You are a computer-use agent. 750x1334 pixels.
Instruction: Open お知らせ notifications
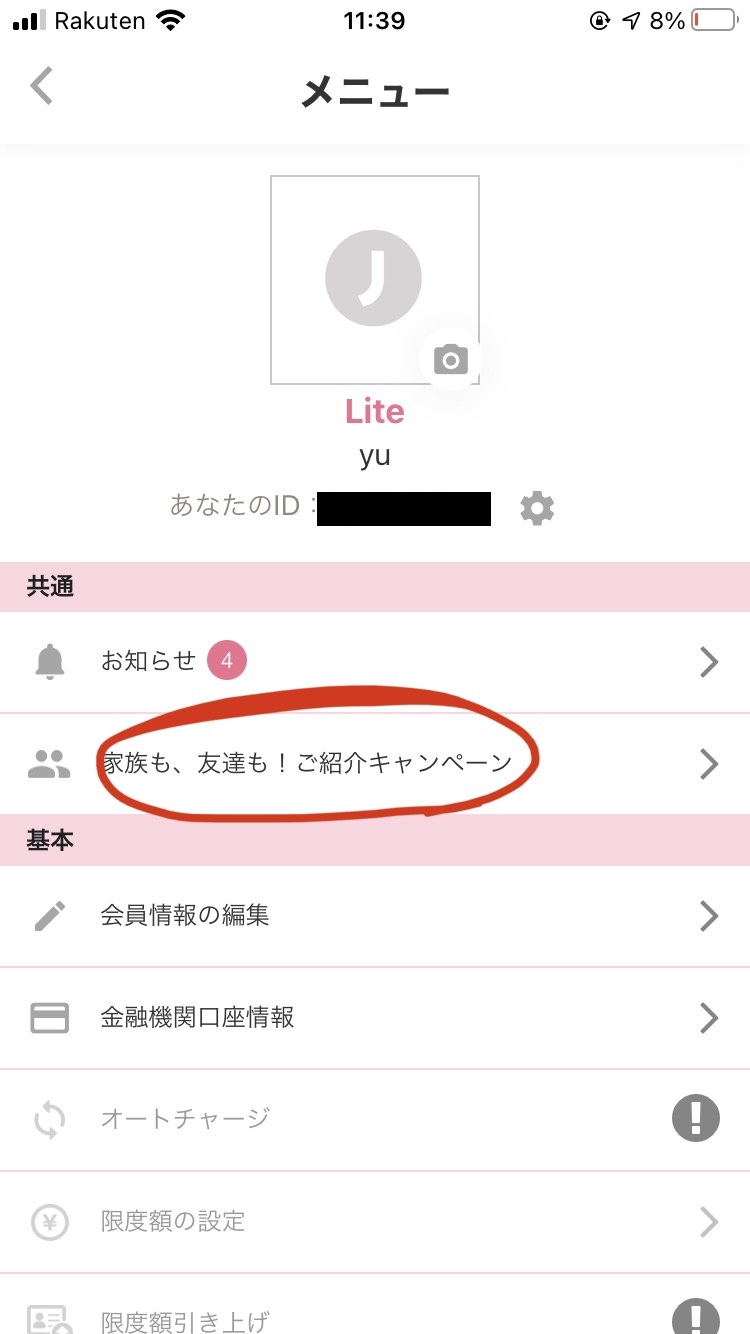pyautogui.click(x=374, y=662)
